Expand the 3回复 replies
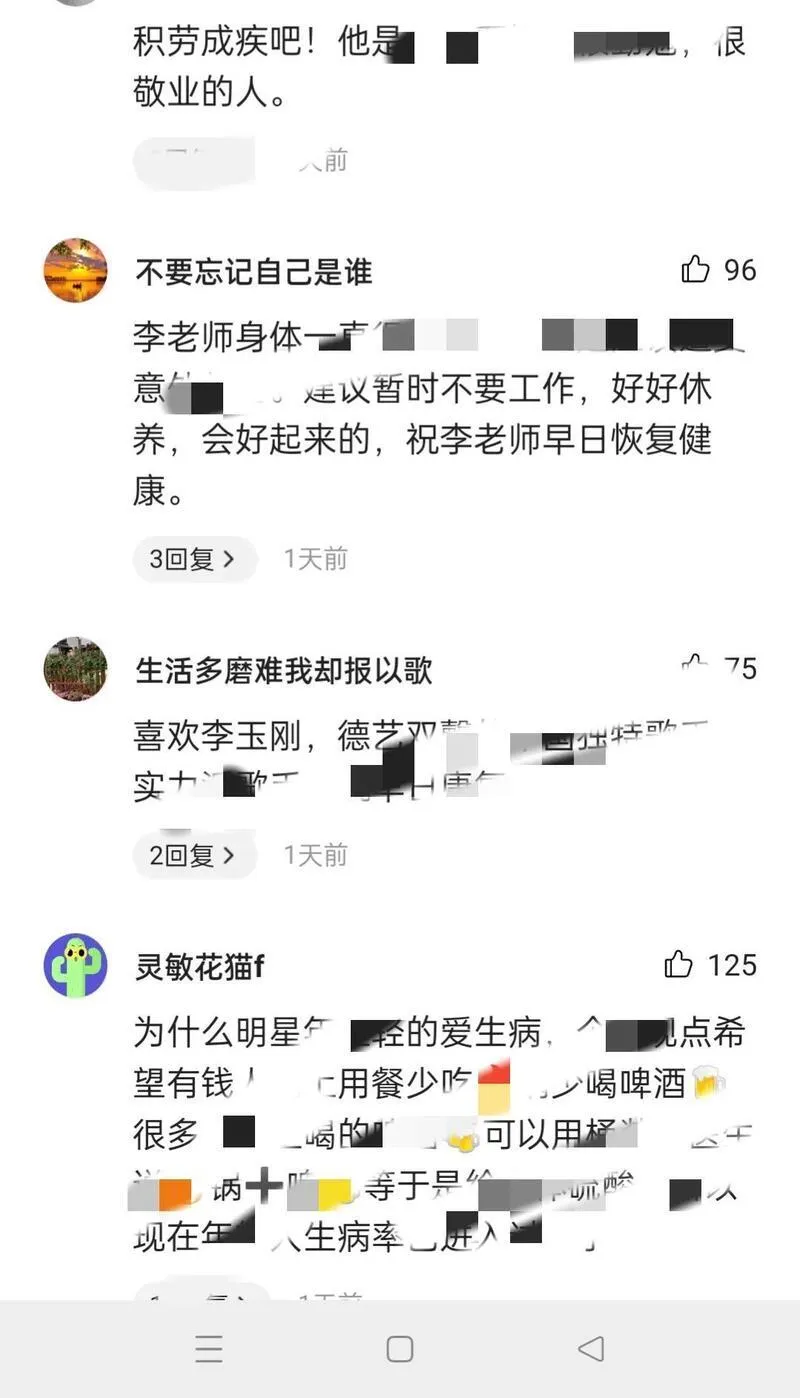 pyautogui.click(x=194, y=559)
